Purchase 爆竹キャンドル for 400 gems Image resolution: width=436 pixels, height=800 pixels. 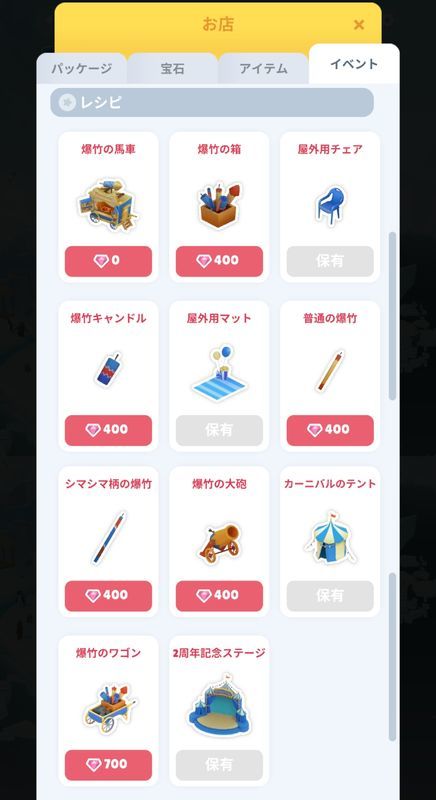[108, 430]
